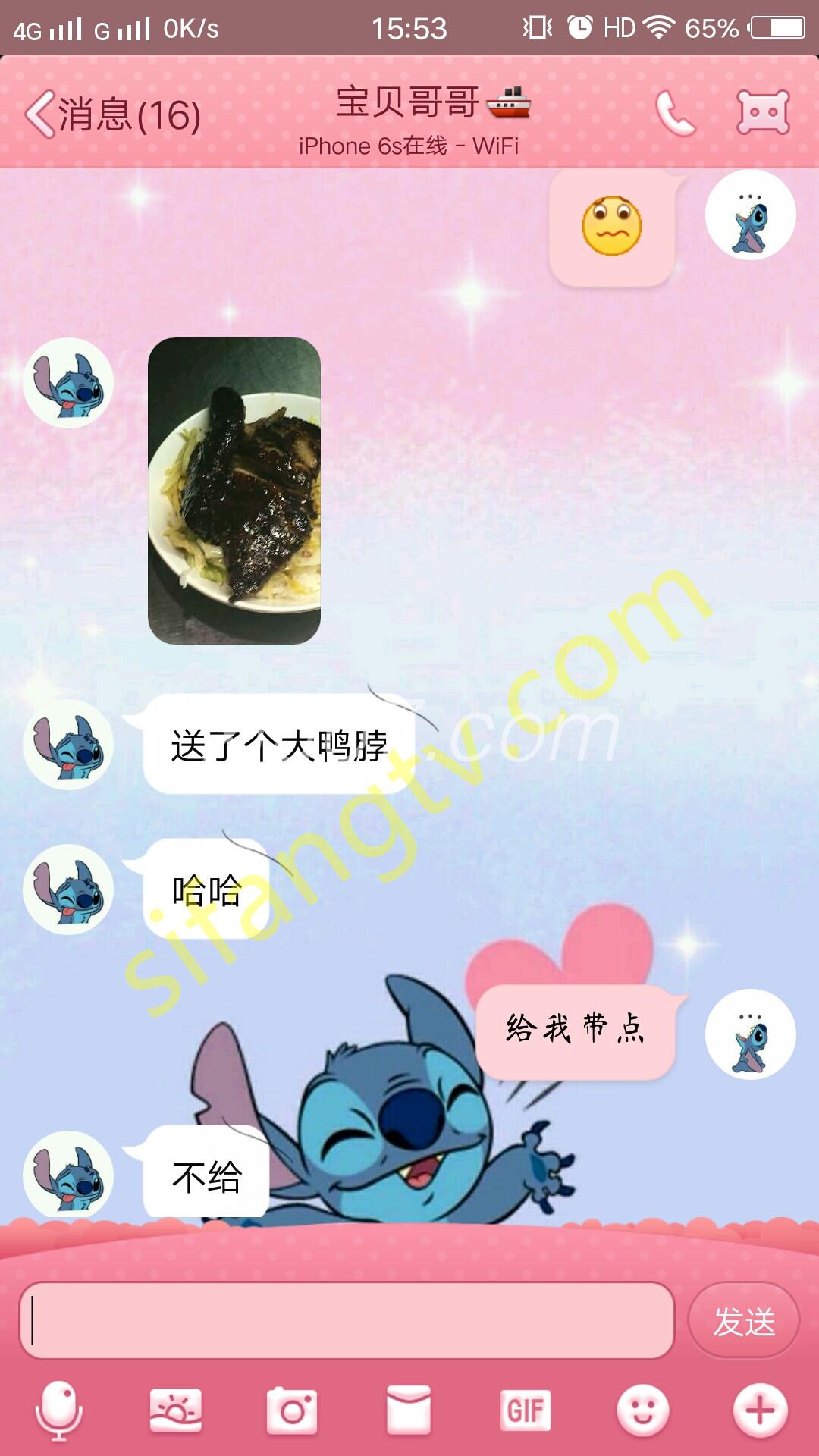Expand more options with the plus icon
The width and height of the screenshot is (819, 1456).
coord(761,1410)
